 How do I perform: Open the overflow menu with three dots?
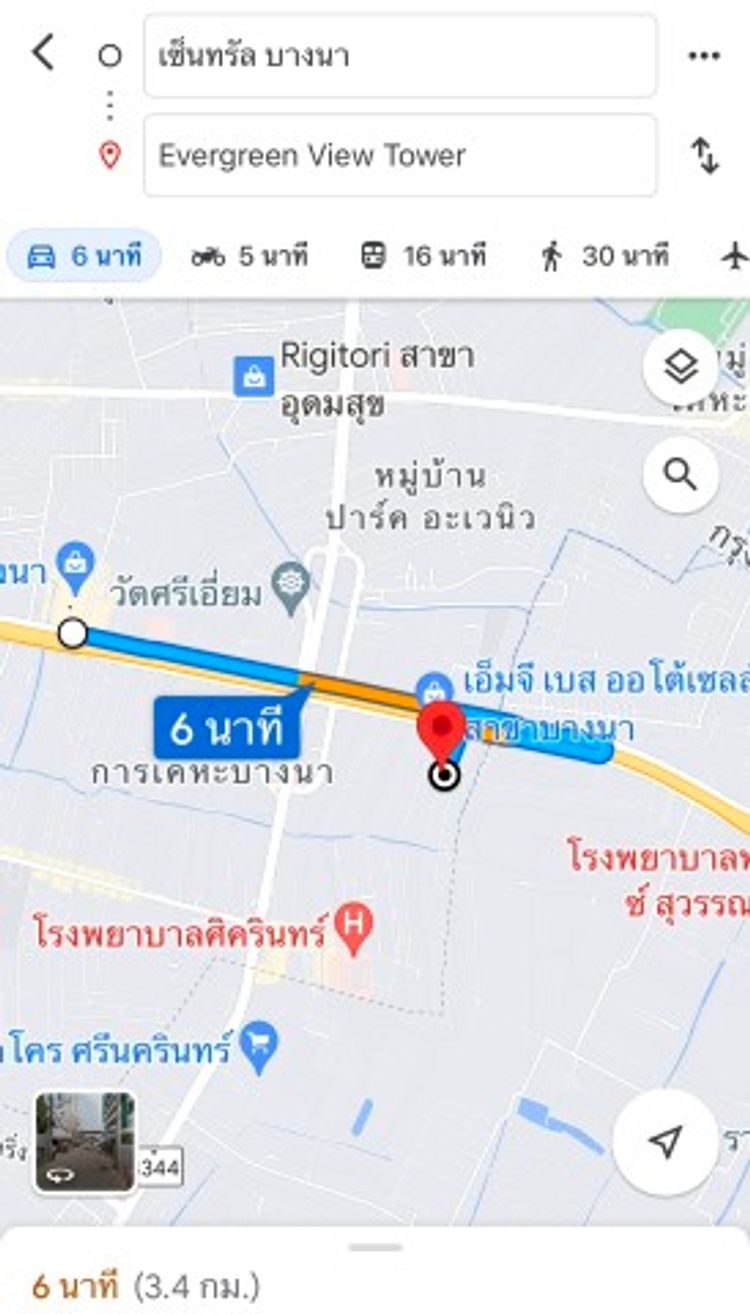pyautogui.click(x=704, y=56)
